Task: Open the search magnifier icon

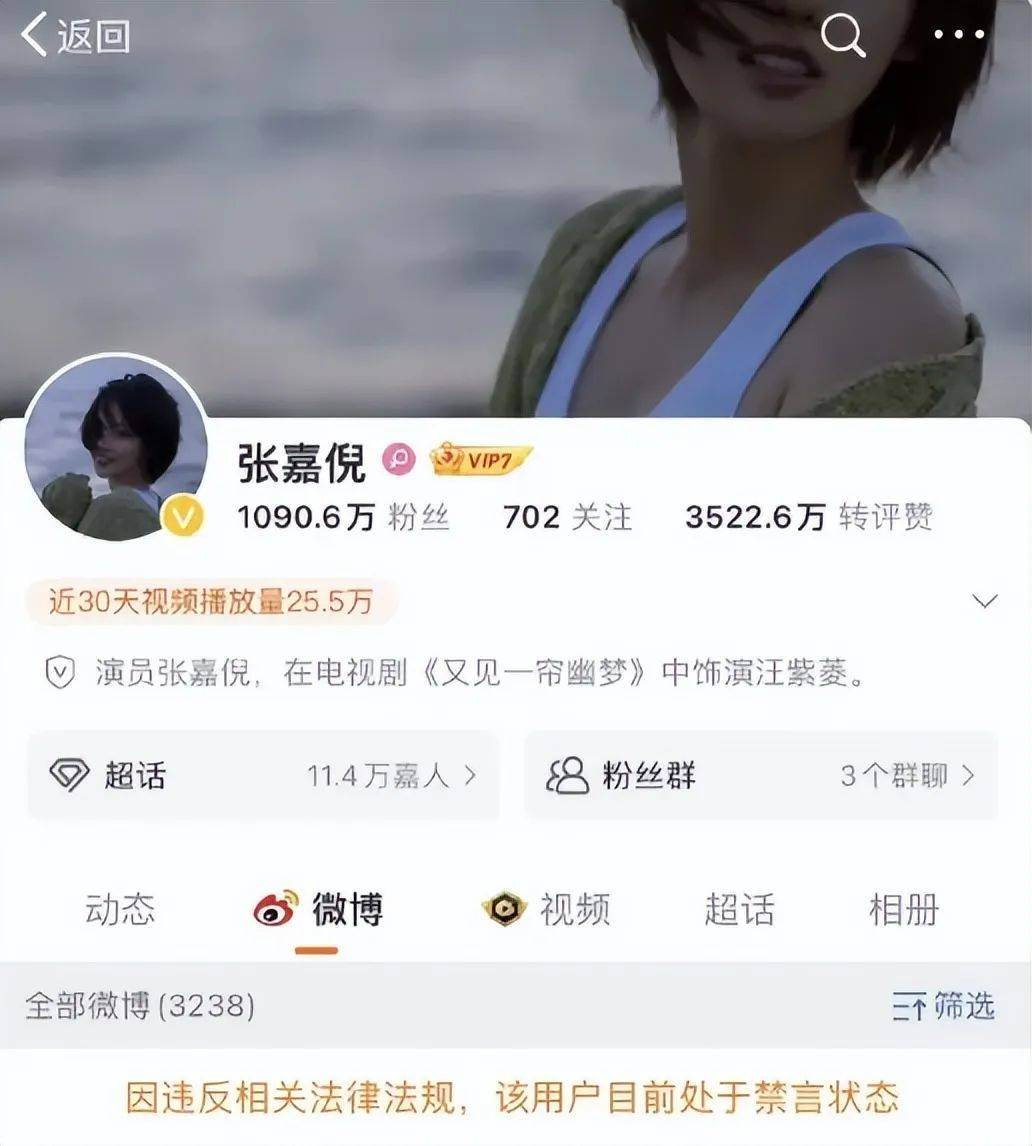Action: 842,36
